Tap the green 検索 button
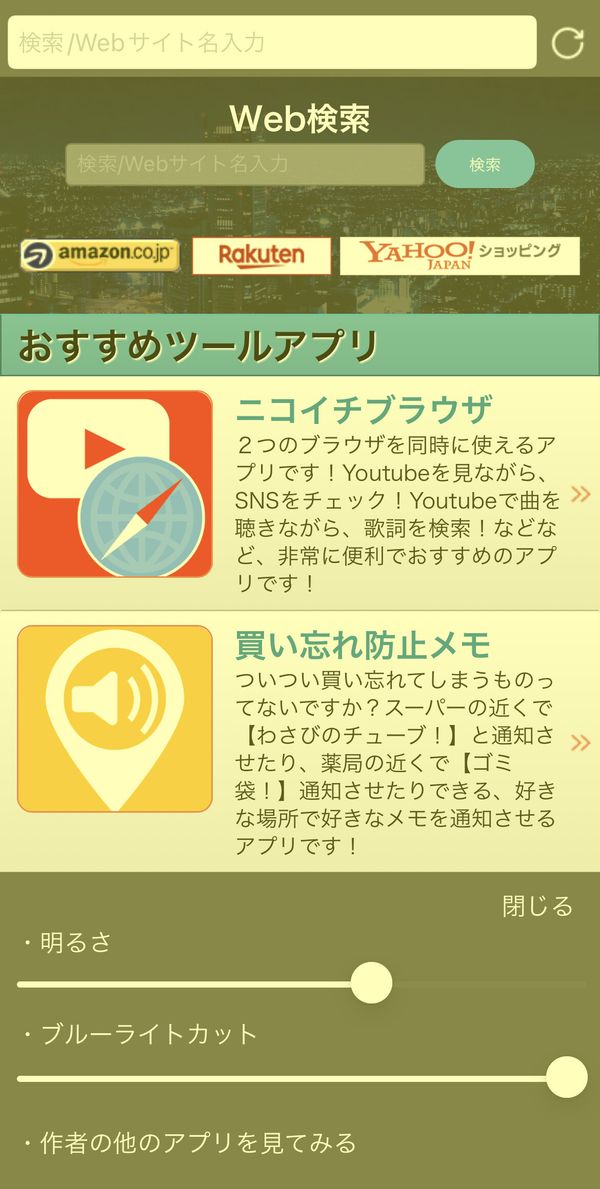Viewport: 600px width, 1189px height. pos(485,164)
